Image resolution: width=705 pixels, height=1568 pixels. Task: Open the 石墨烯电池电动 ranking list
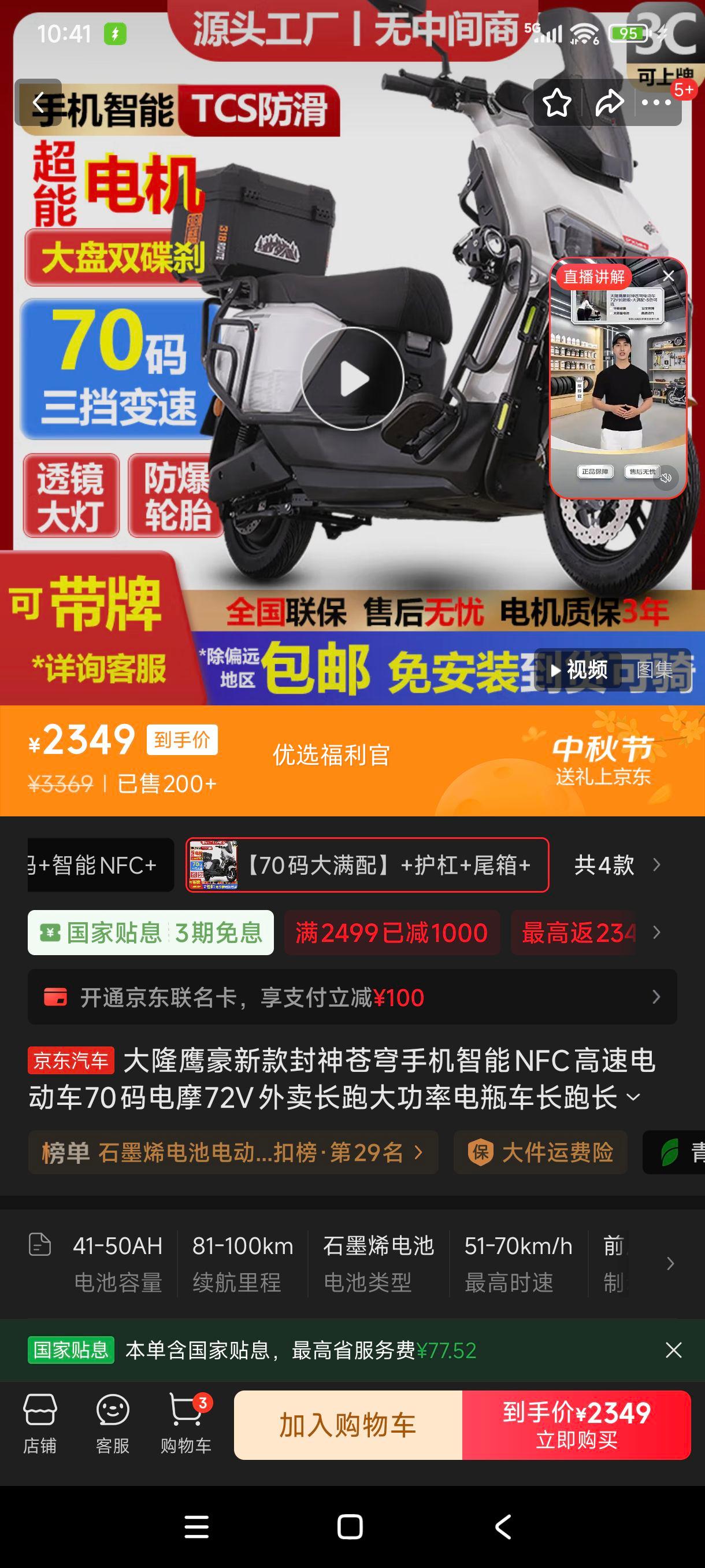pos(232,1152)
